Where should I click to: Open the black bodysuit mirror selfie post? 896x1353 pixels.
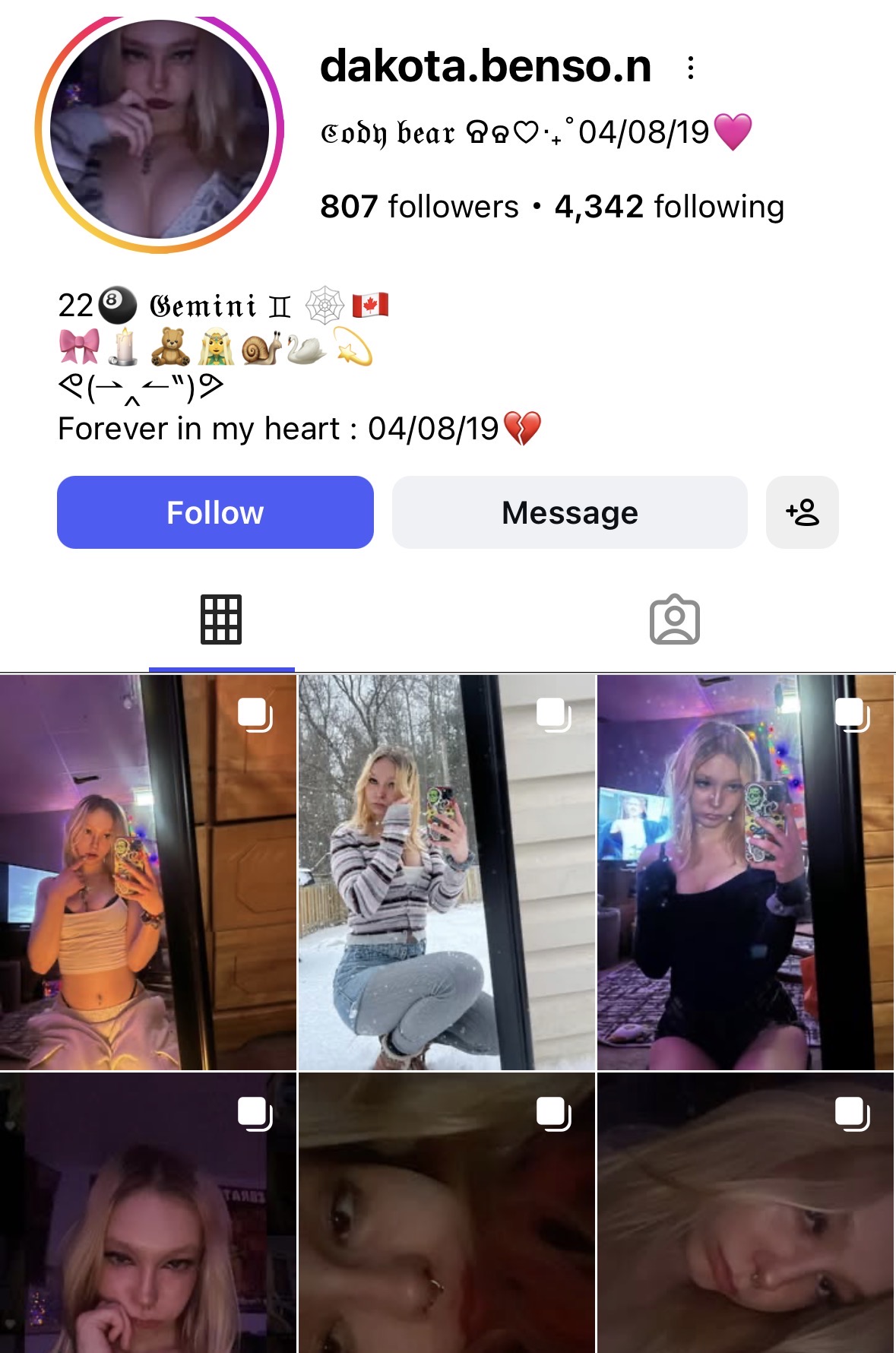[x=745, y=873]
